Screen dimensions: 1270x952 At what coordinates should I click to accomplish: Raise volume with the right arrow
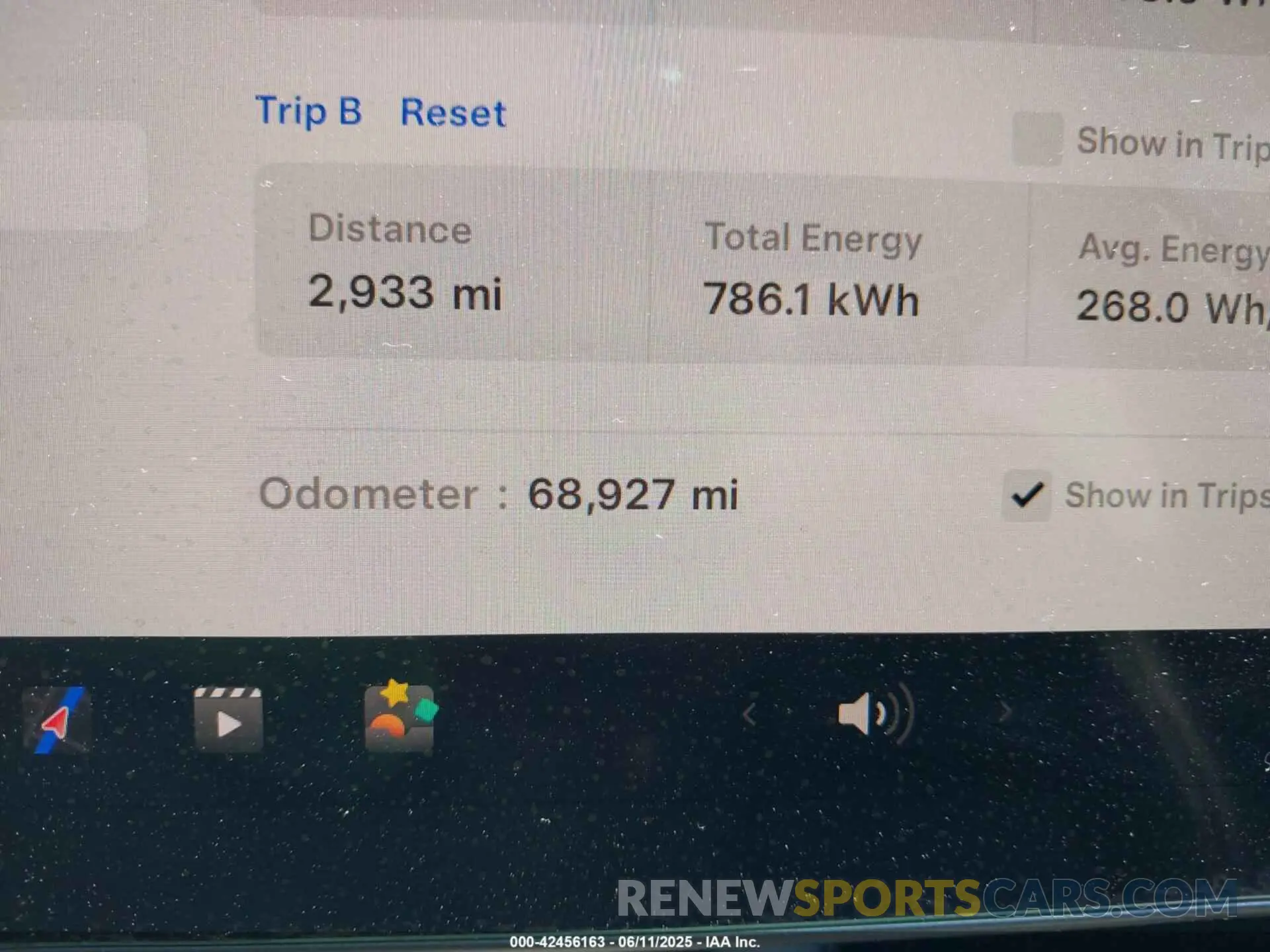[x=1005, y=713]
